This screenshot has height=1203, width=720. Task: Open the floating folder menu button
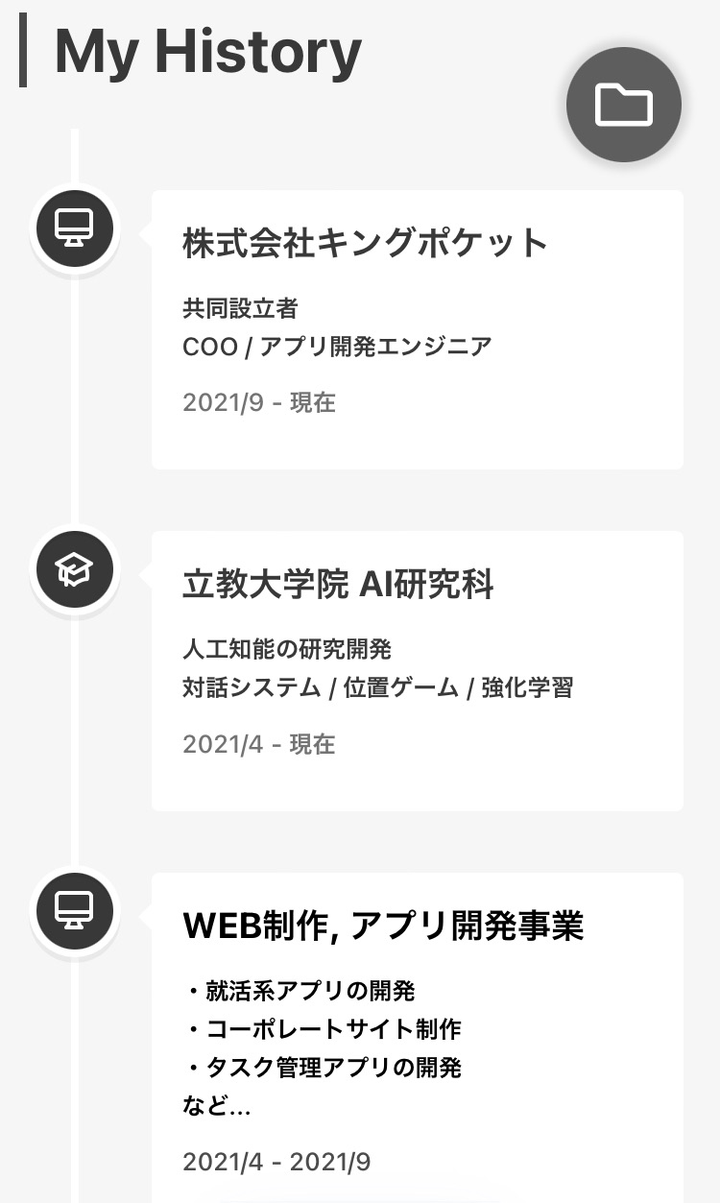(x=623, y=105)
